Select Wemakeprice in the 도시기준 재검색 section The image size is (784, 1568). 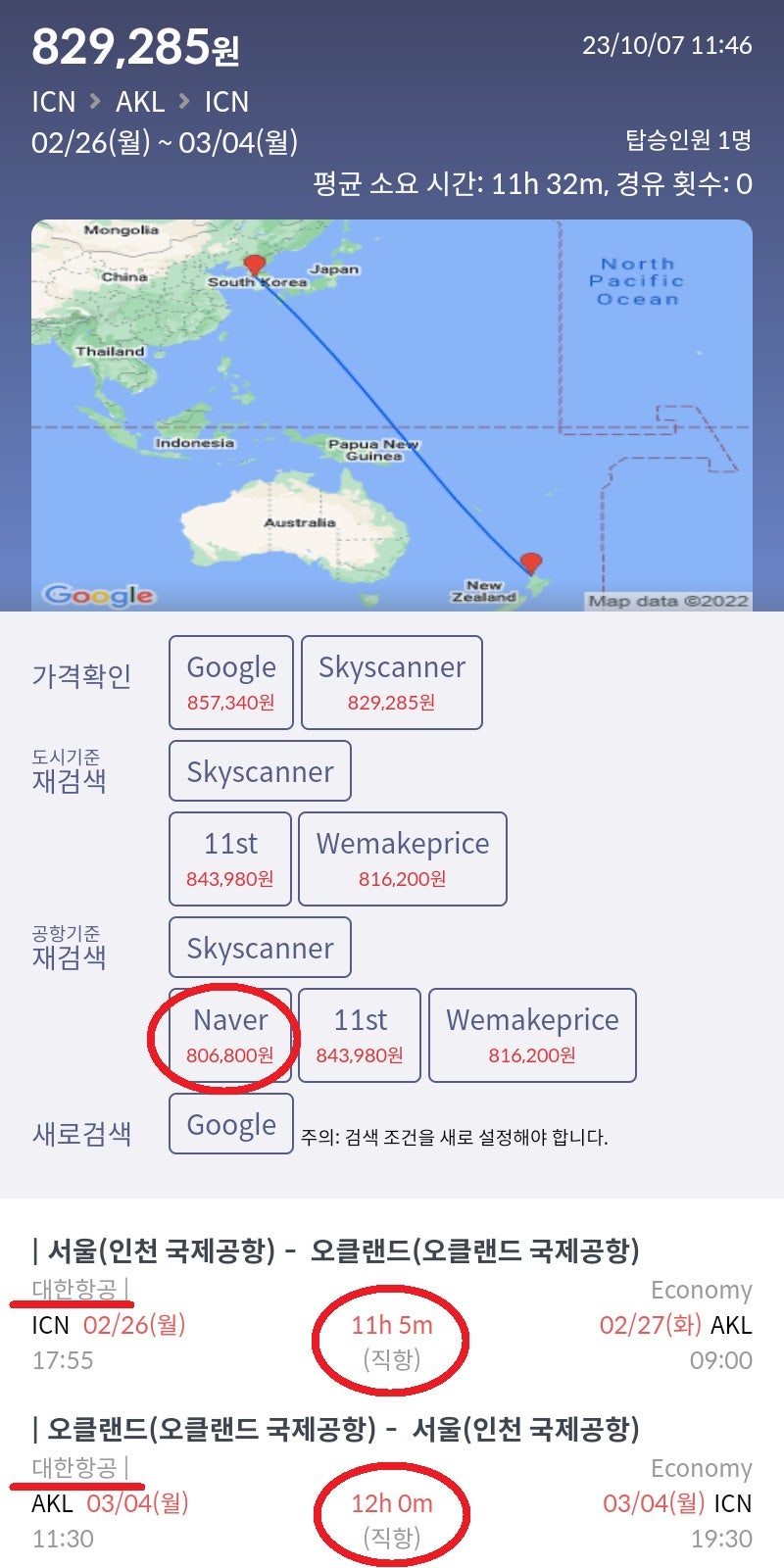click(403, 858)
